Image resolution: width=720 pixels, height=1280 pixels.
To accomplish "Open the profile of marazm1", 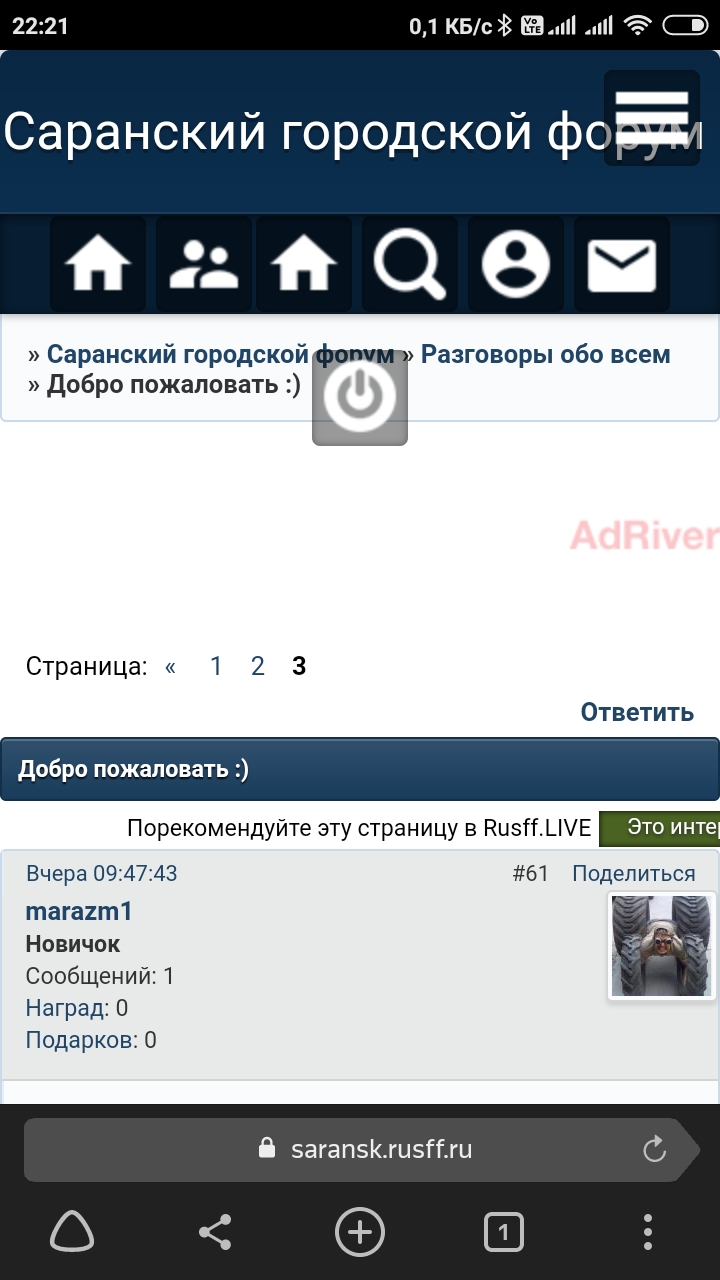I will [79, 912].
